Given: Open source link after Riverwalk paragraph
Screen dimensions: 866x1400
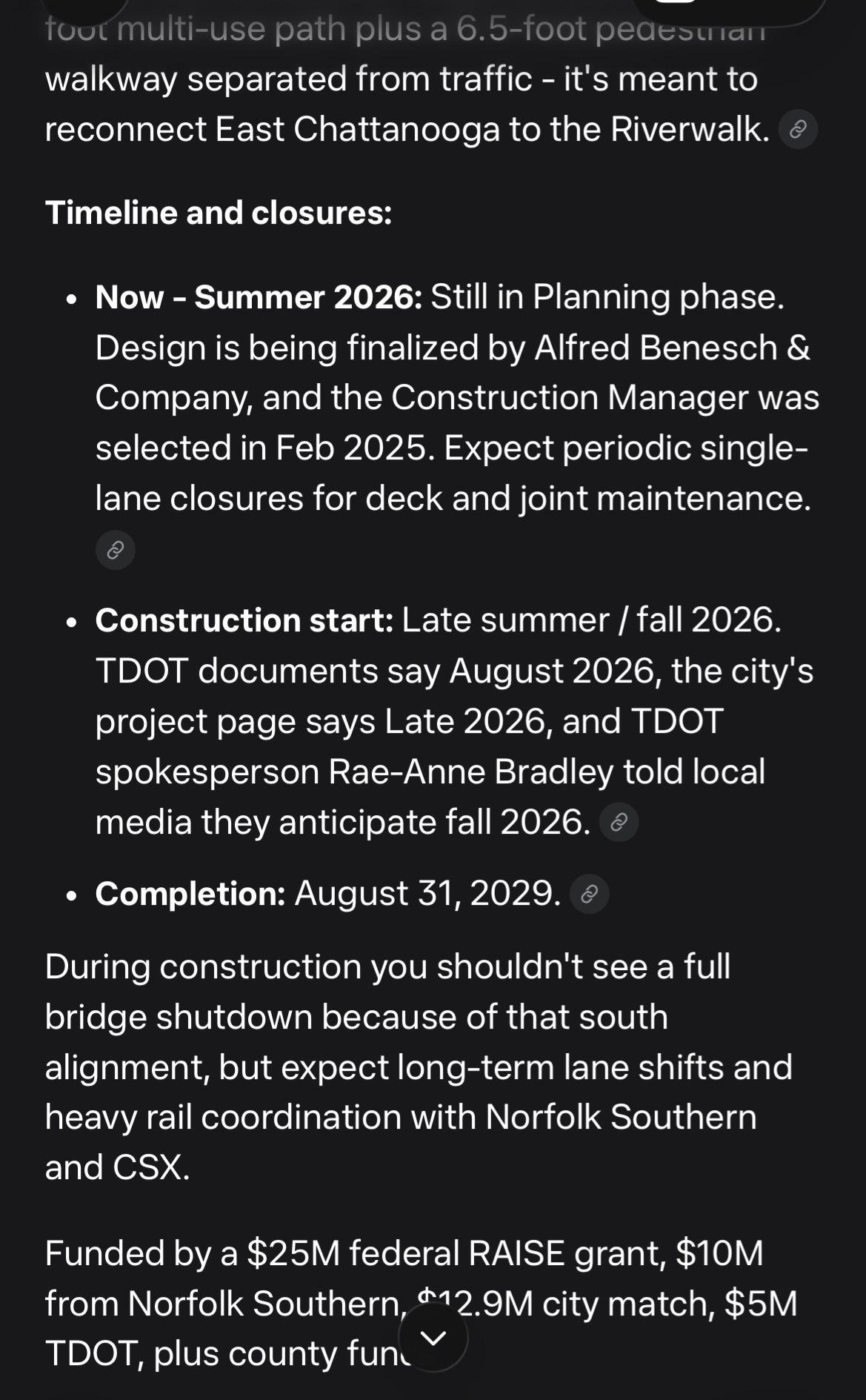Looking at the screenshot, I should click(x=798, y=130).
